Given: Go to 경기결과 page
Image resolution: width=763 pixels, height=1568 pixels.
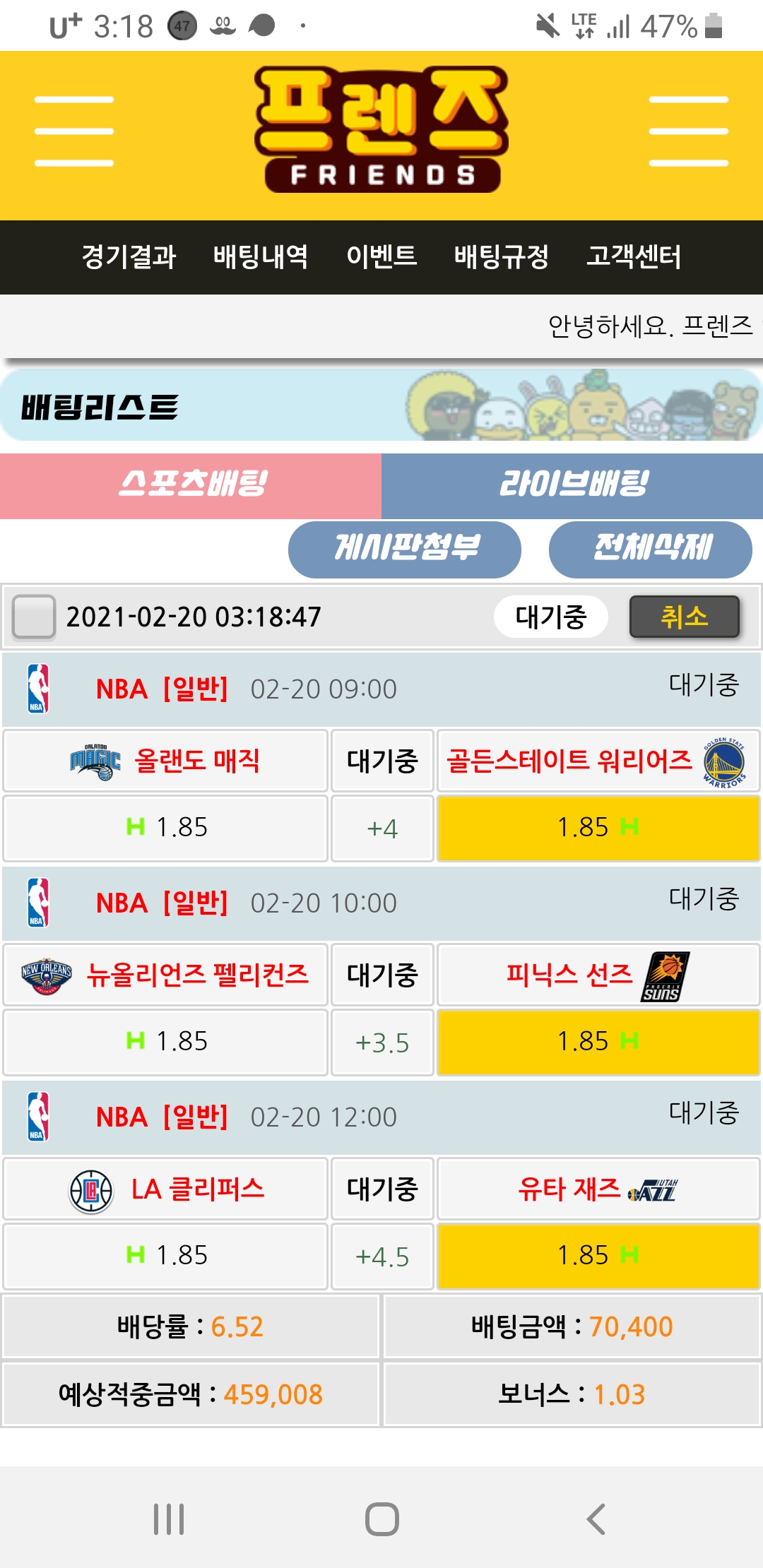Looking at the screenshot, I should coord(129,256).
